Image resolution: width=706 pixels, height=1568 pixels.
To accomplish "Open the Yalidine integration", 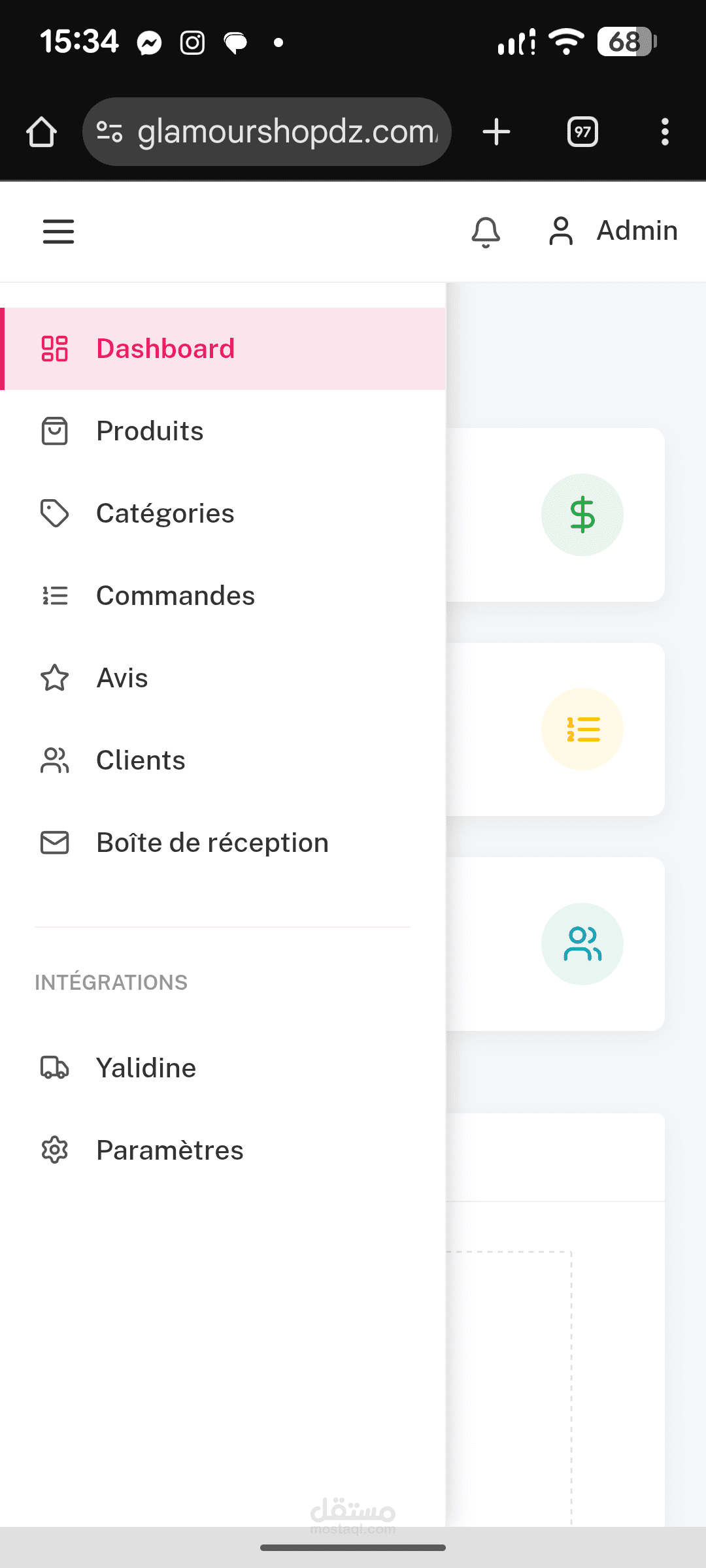I will [x=146, y=1068].
